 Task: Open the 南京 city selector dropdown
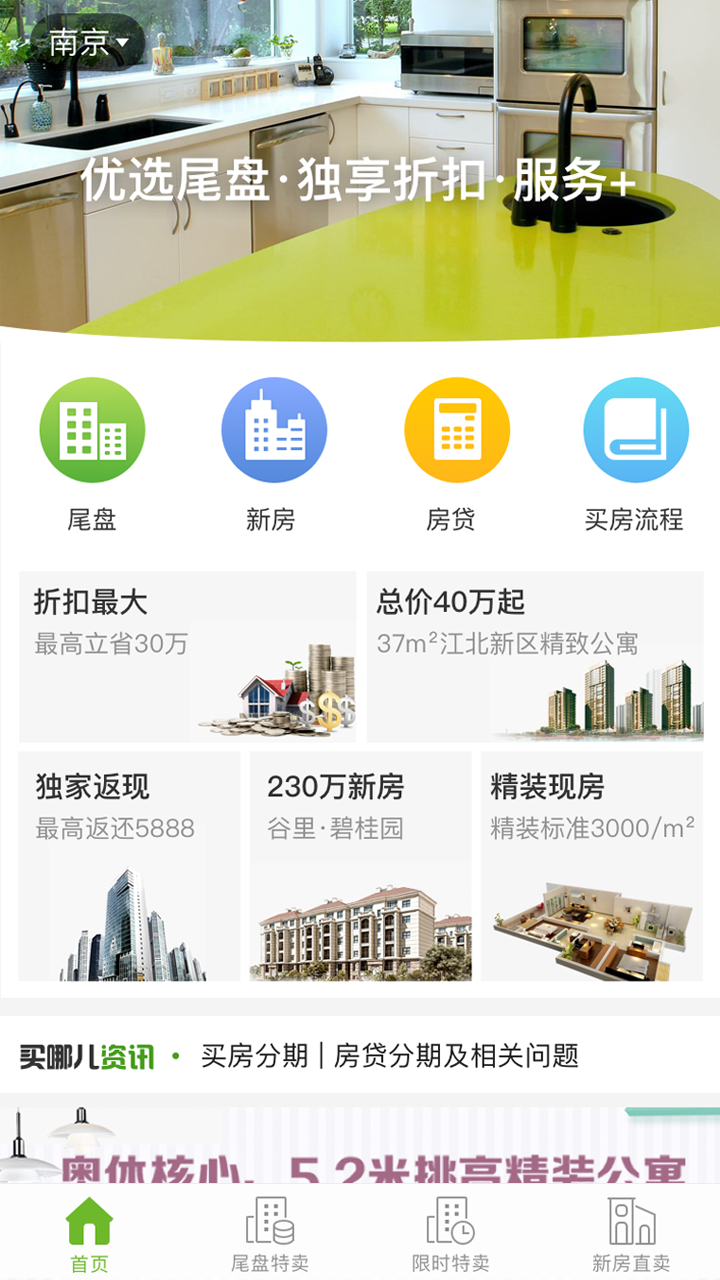pos(89,42)
